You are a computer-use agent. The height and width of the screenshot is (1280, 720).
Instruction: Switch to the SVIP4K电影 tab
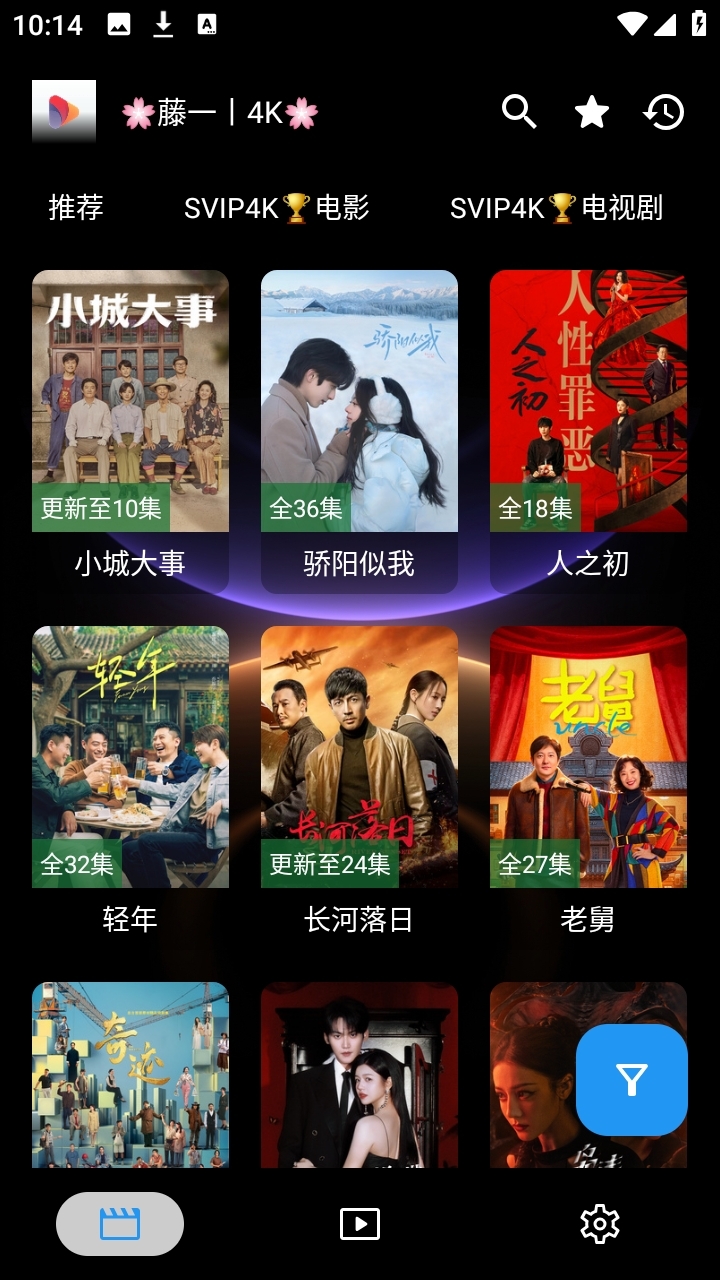(278, 208)
